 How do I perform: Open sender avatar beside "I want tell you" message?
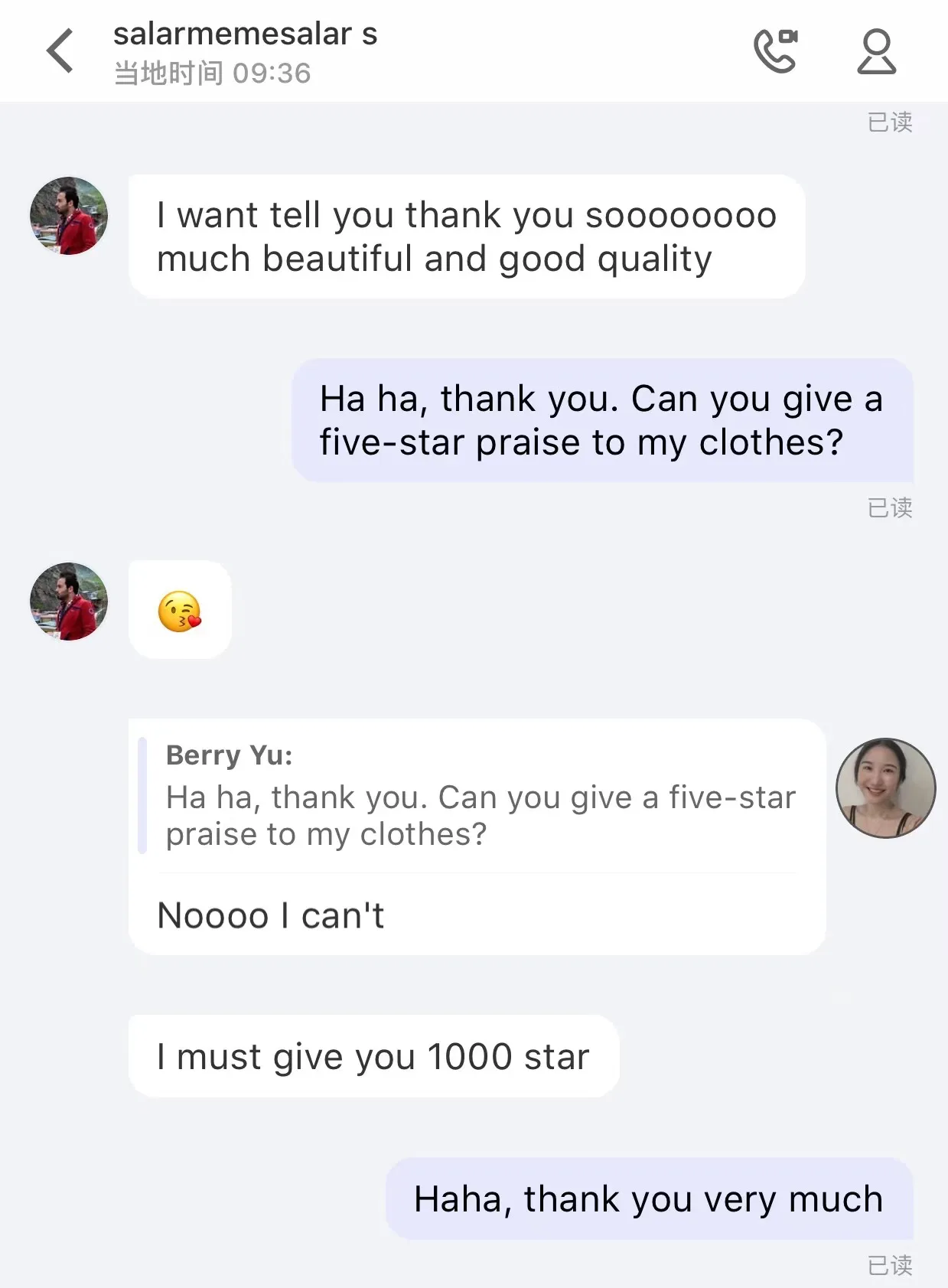tap(69, 216)
